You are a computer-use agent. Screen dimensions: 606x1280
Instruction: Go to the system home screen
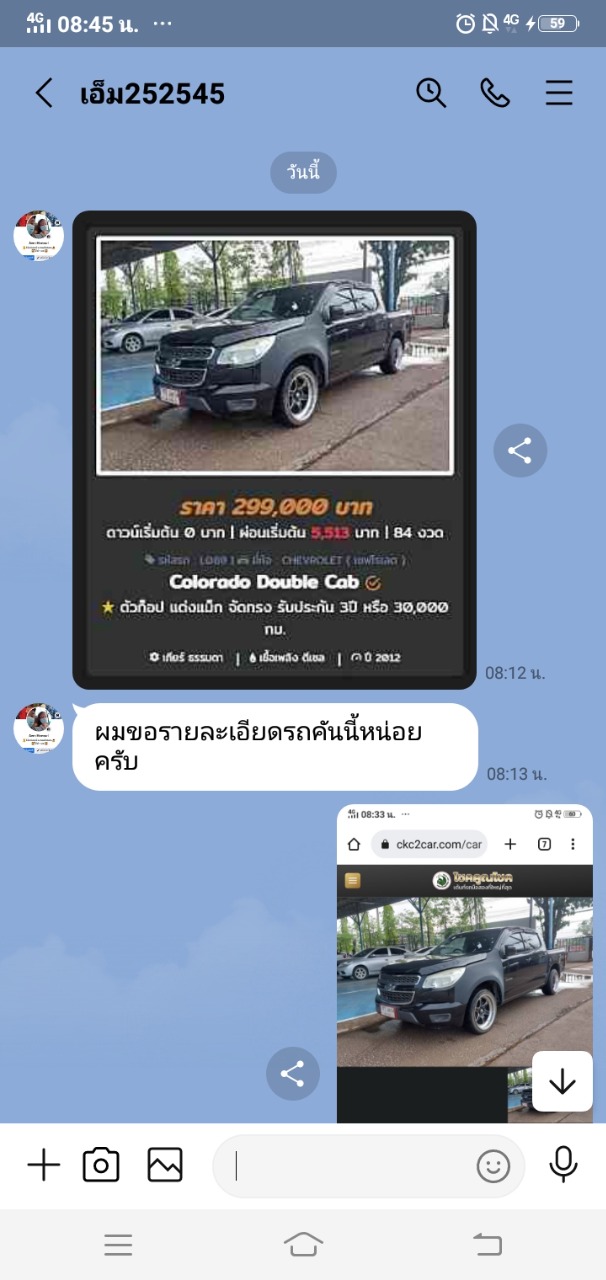pos(303,1244)
